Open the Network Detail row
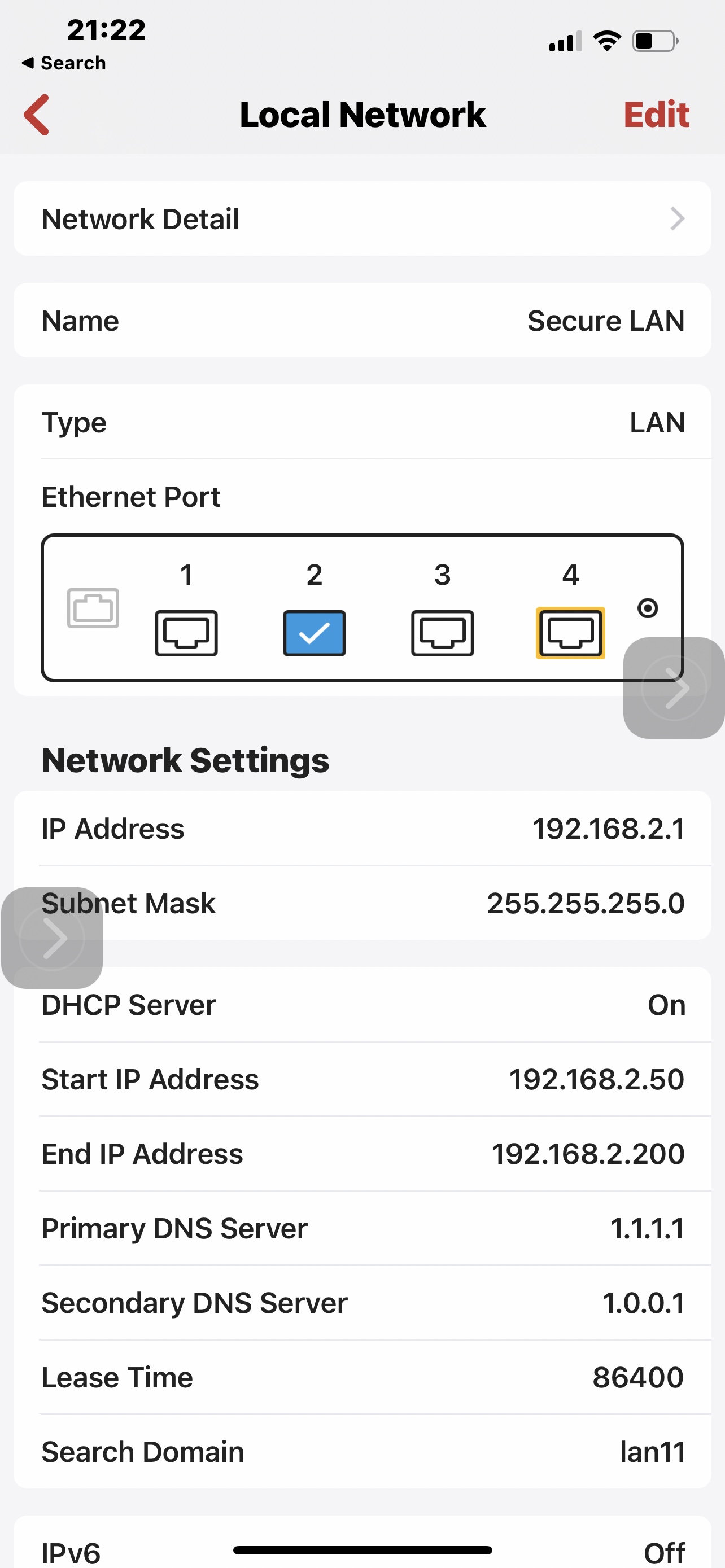The image size is (725, 1568). point(362,219)
